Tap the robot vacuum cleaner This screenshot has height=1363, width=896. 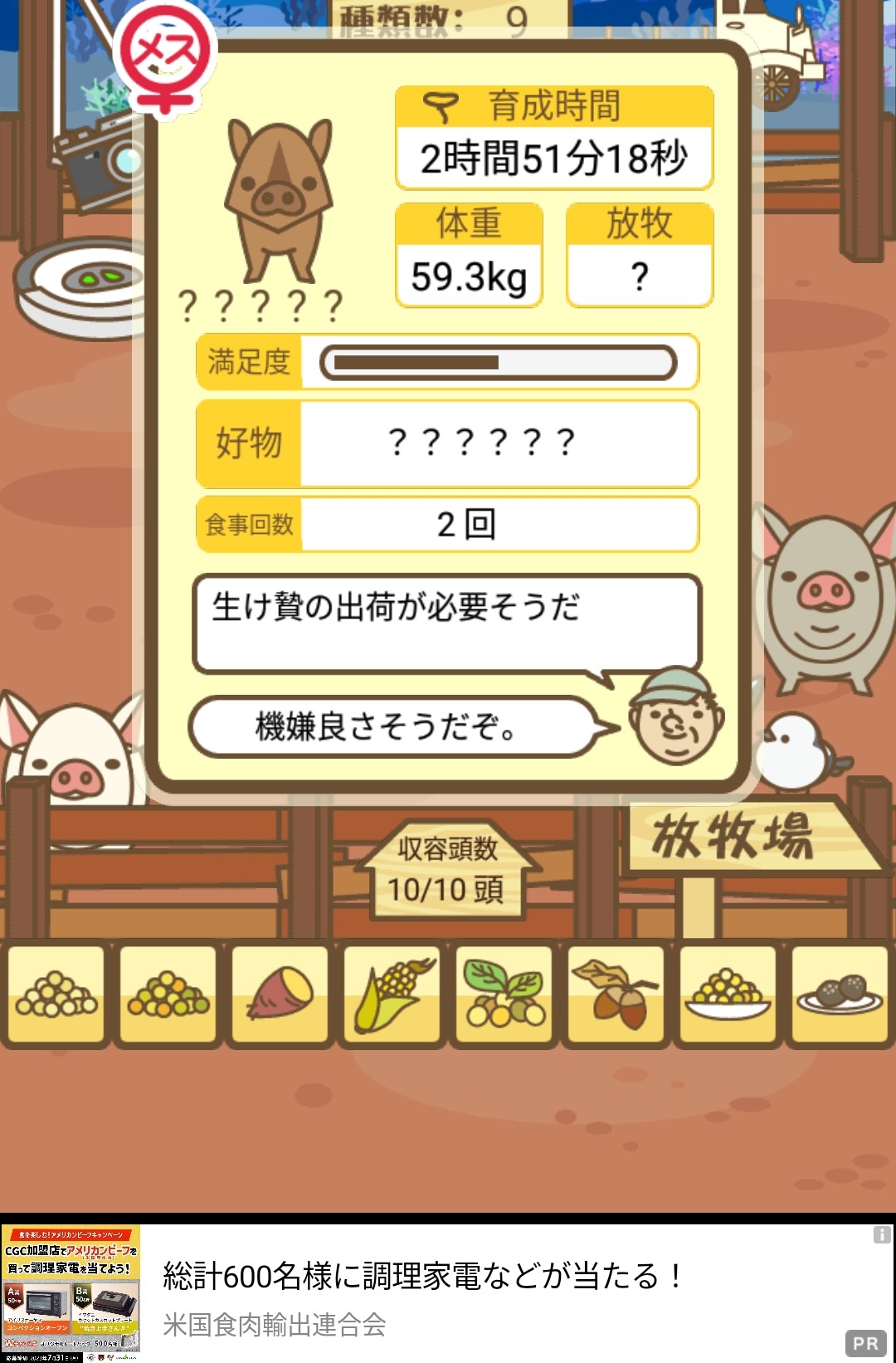(x=75, y=286)
